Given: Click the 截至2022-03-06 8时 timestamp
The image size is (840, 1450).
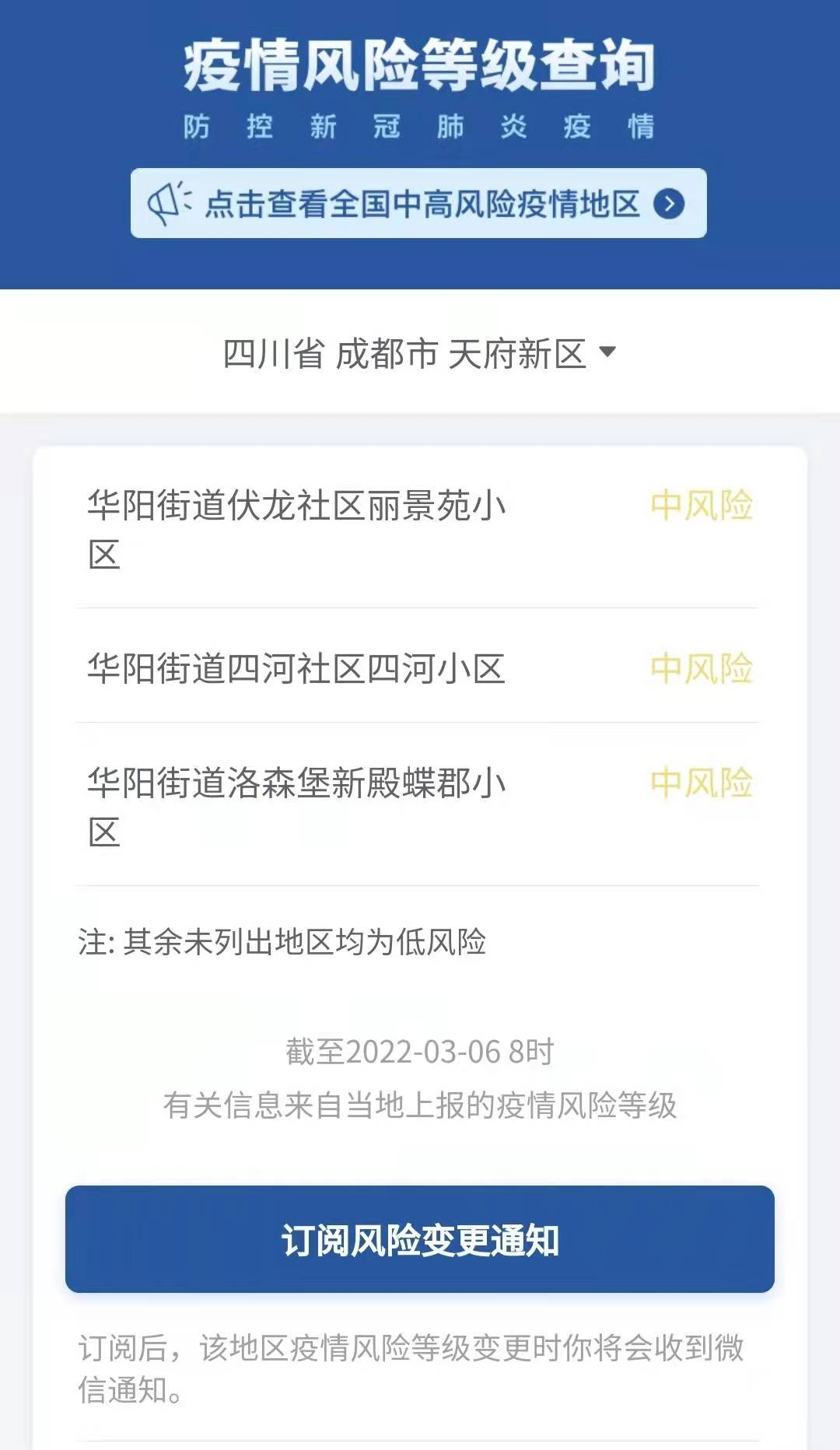Looking at the screenshot, I should point(420,1049).
